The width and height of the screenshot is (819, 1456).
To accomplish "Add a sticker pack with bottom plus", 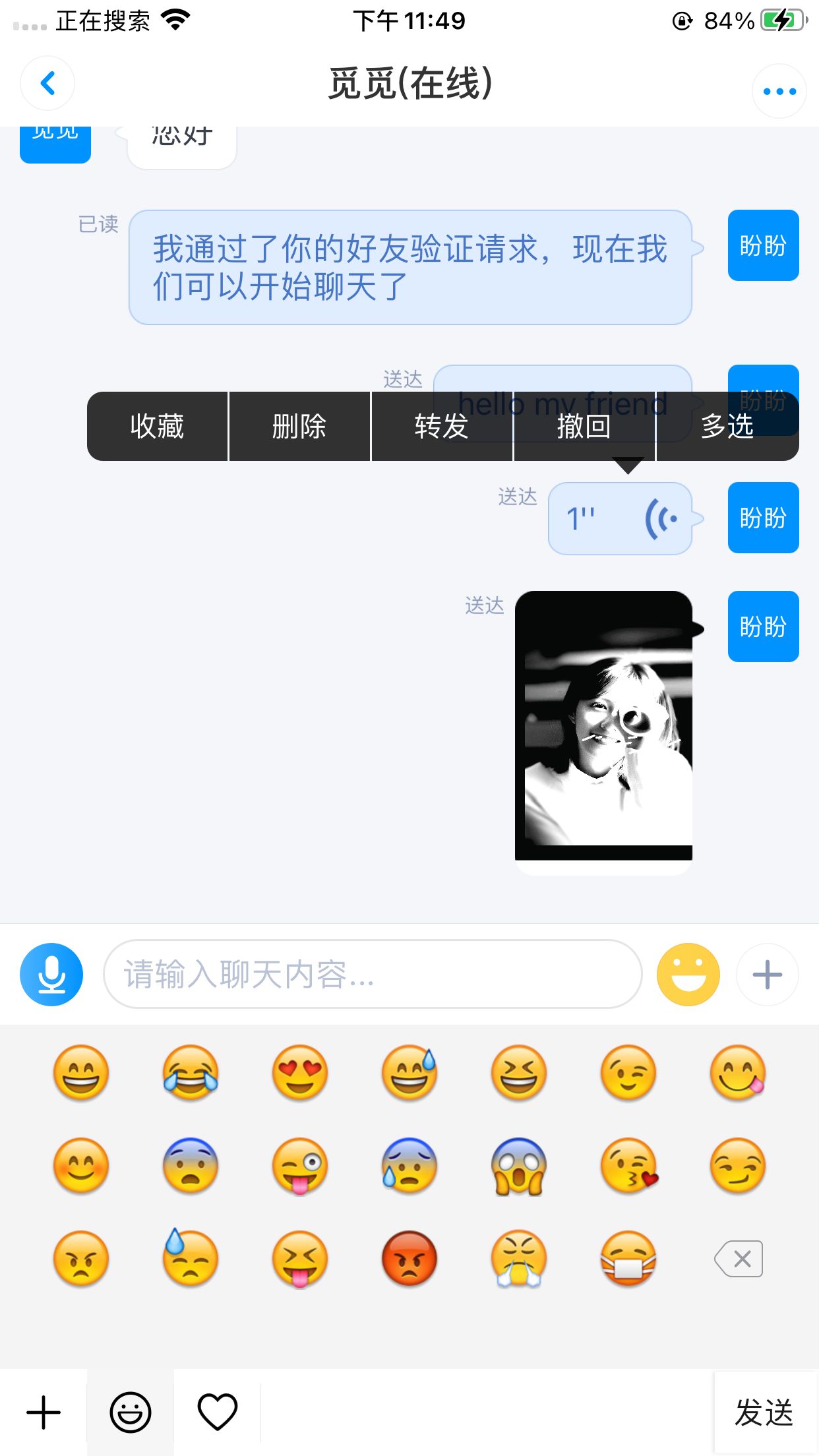I will tap(44, 1412).
